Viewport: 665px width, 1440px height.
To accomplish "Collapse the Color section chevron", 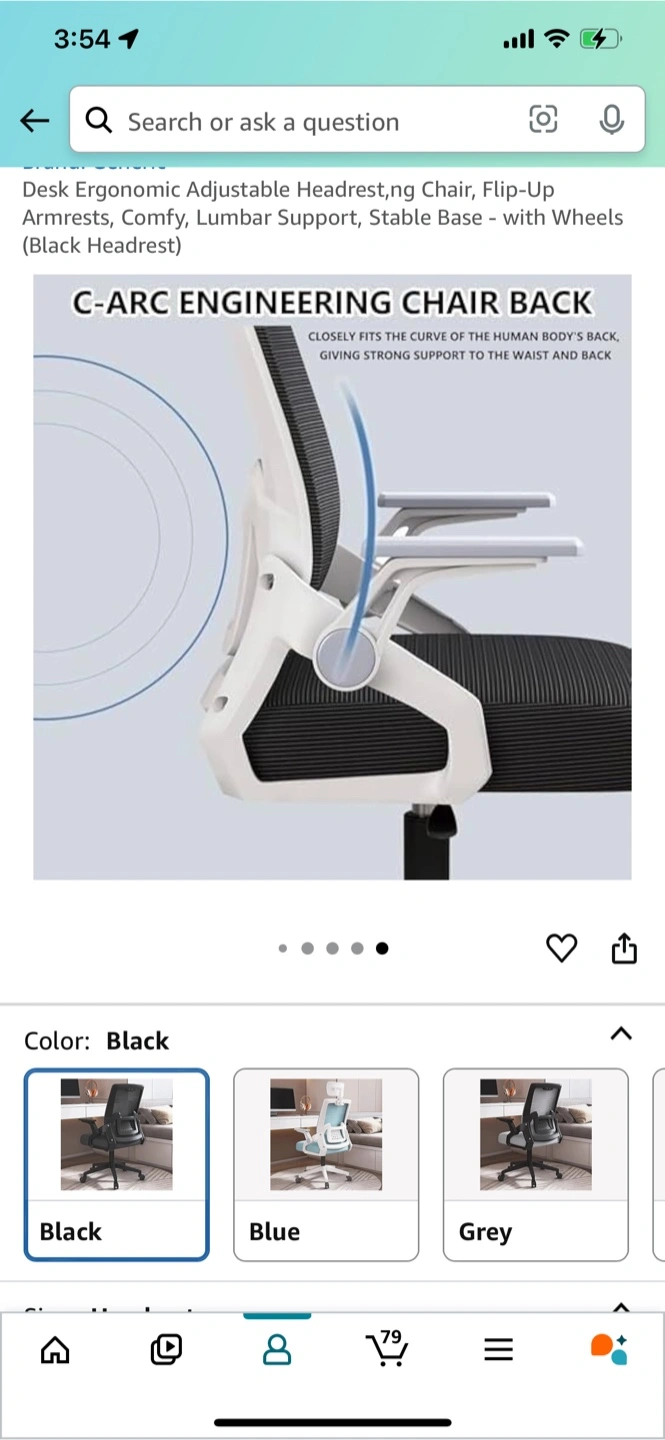I will (x=621, y=1034).
